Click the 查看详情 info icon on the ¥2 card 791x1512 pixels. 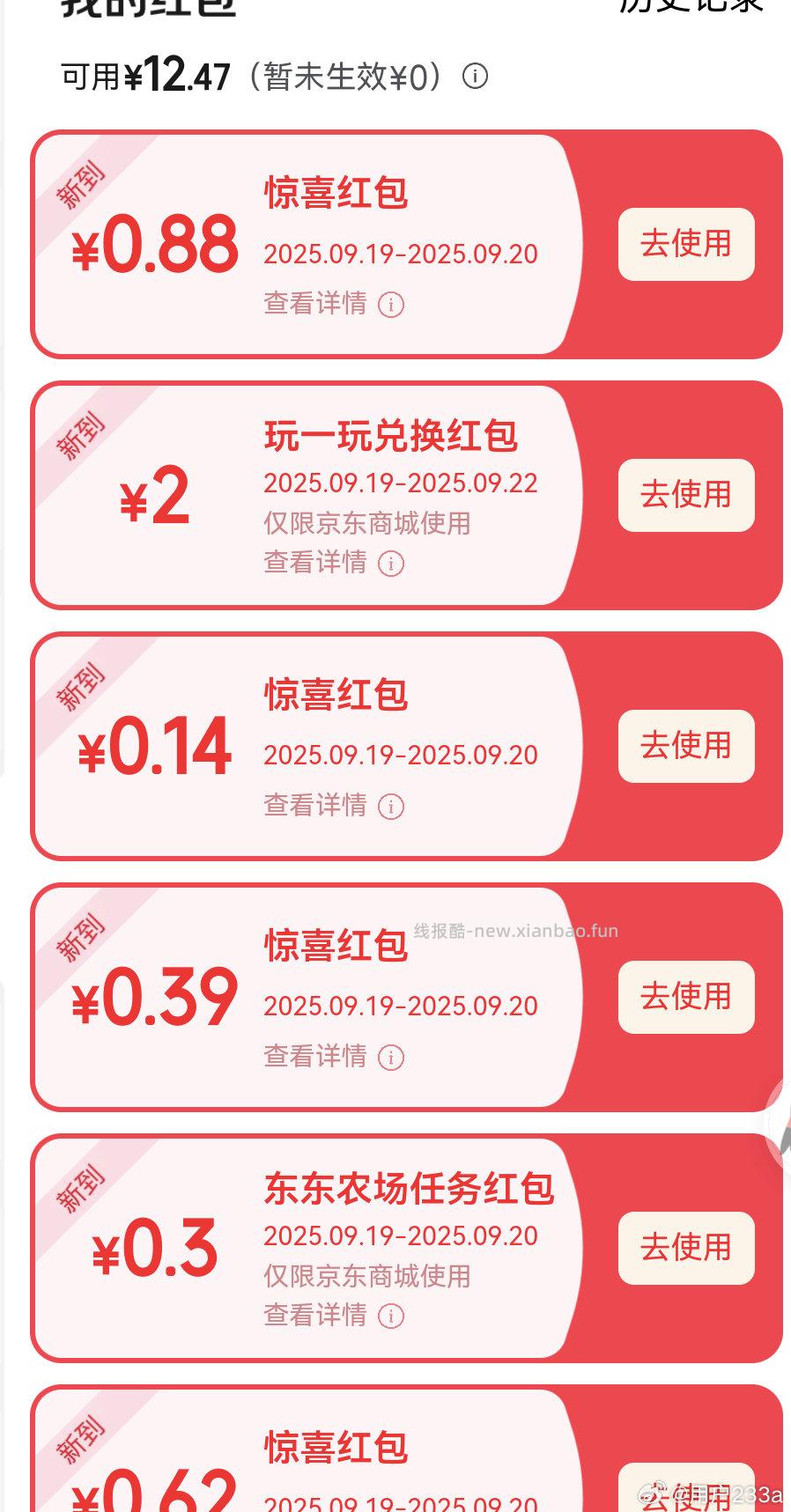click(390, 564)
